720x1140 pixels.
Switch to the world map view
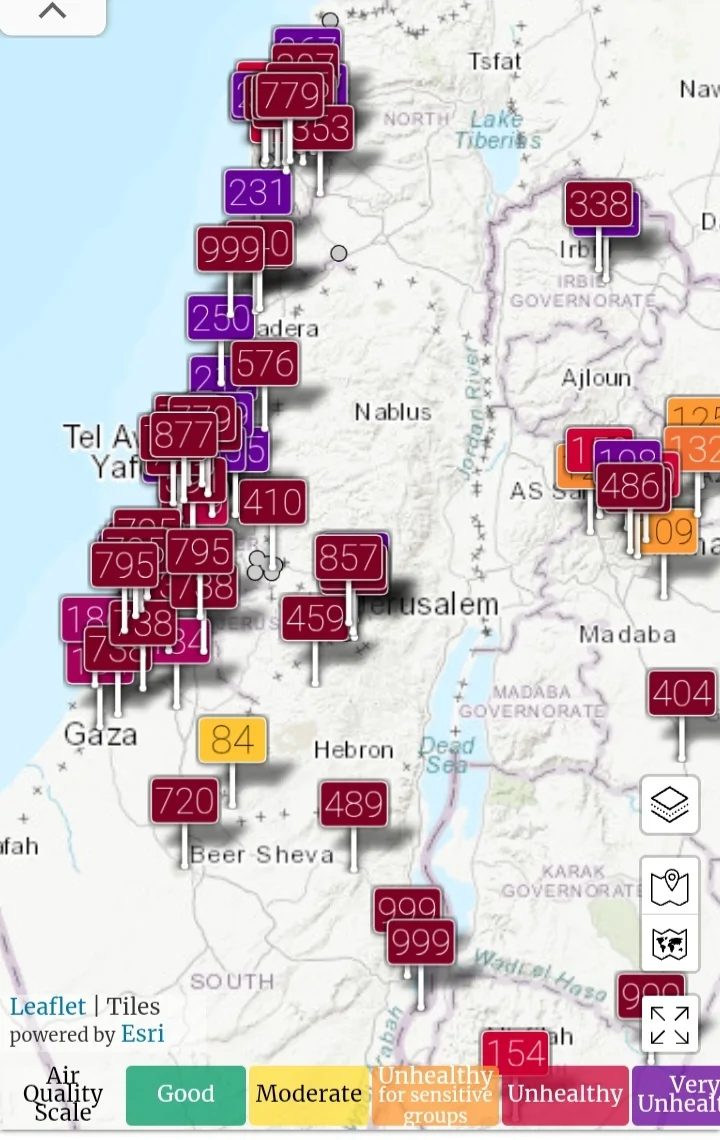pos(669,944)
